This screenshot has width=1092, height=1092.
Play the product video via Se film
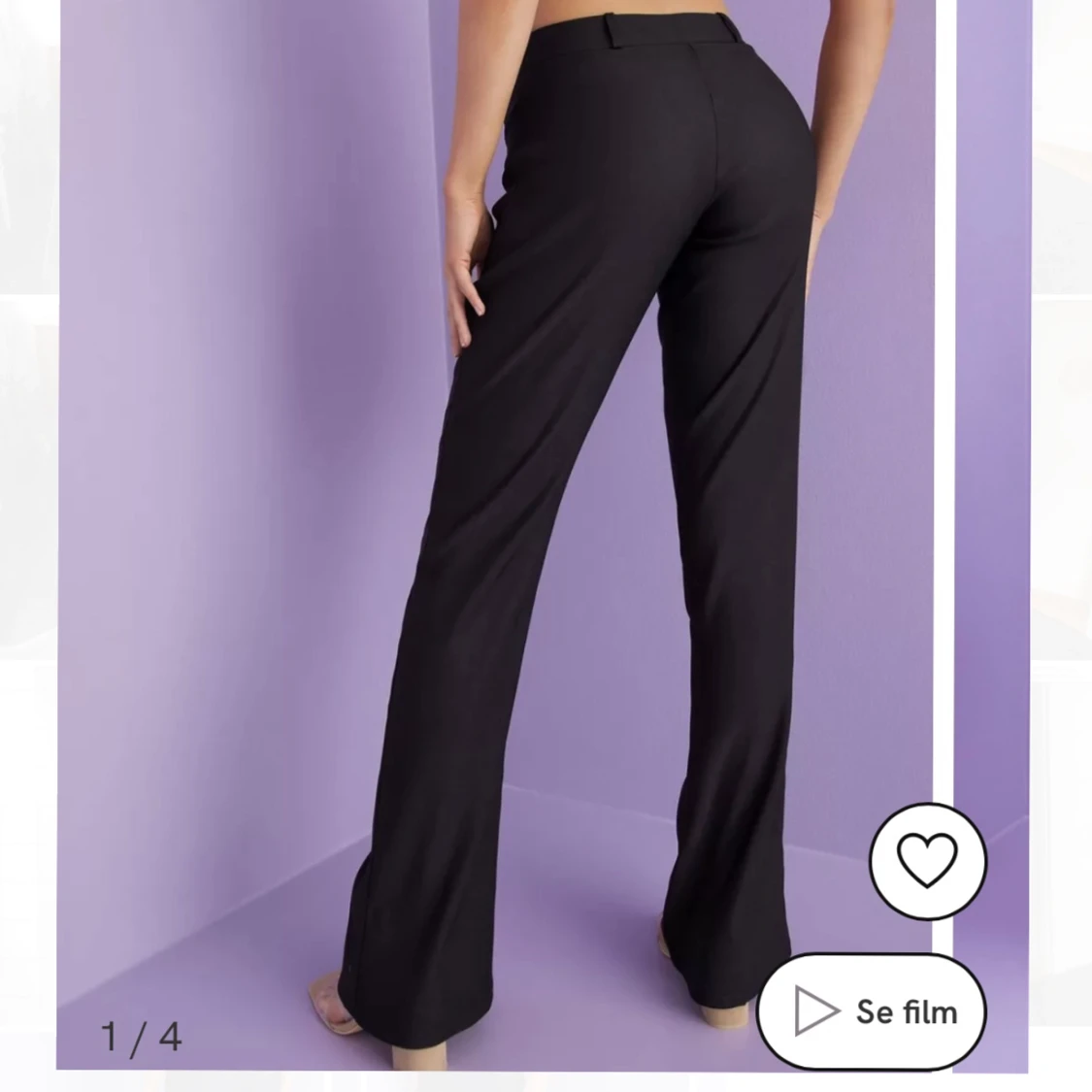871,1011
